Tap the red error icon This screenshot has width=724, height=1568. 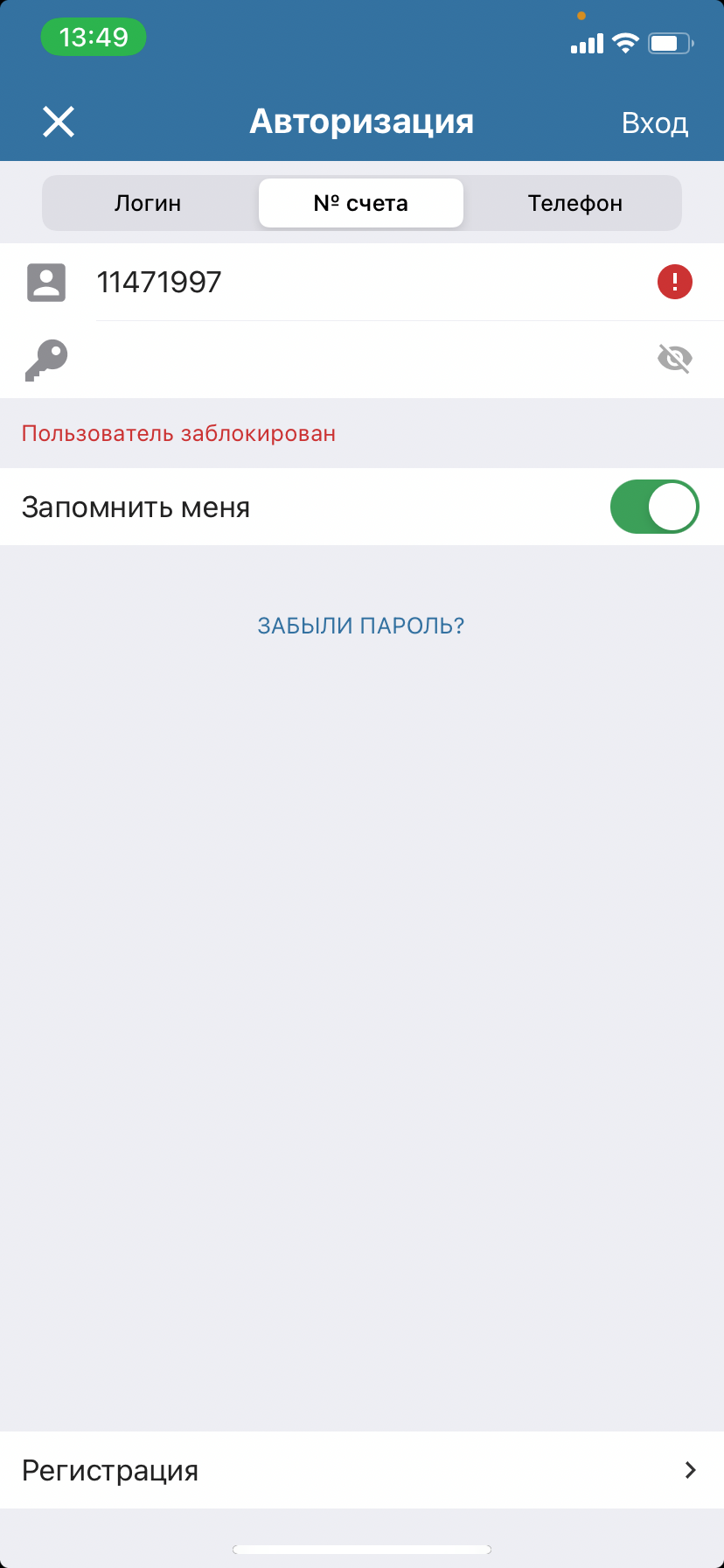[x=674, y=282]
